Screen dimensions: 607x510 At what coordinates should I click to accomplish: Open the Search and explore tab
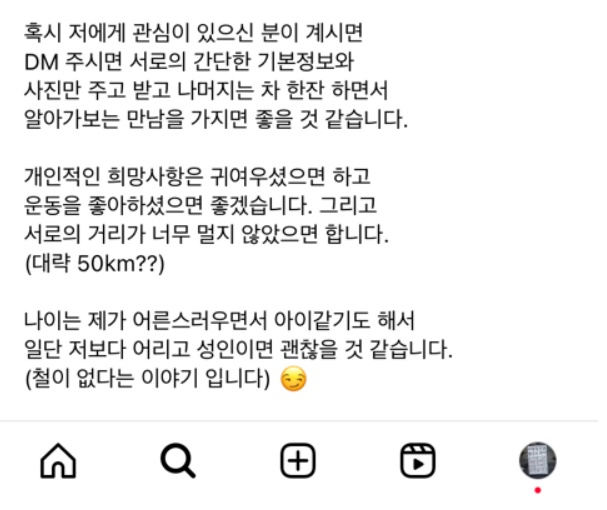click(x=177, y=461)
